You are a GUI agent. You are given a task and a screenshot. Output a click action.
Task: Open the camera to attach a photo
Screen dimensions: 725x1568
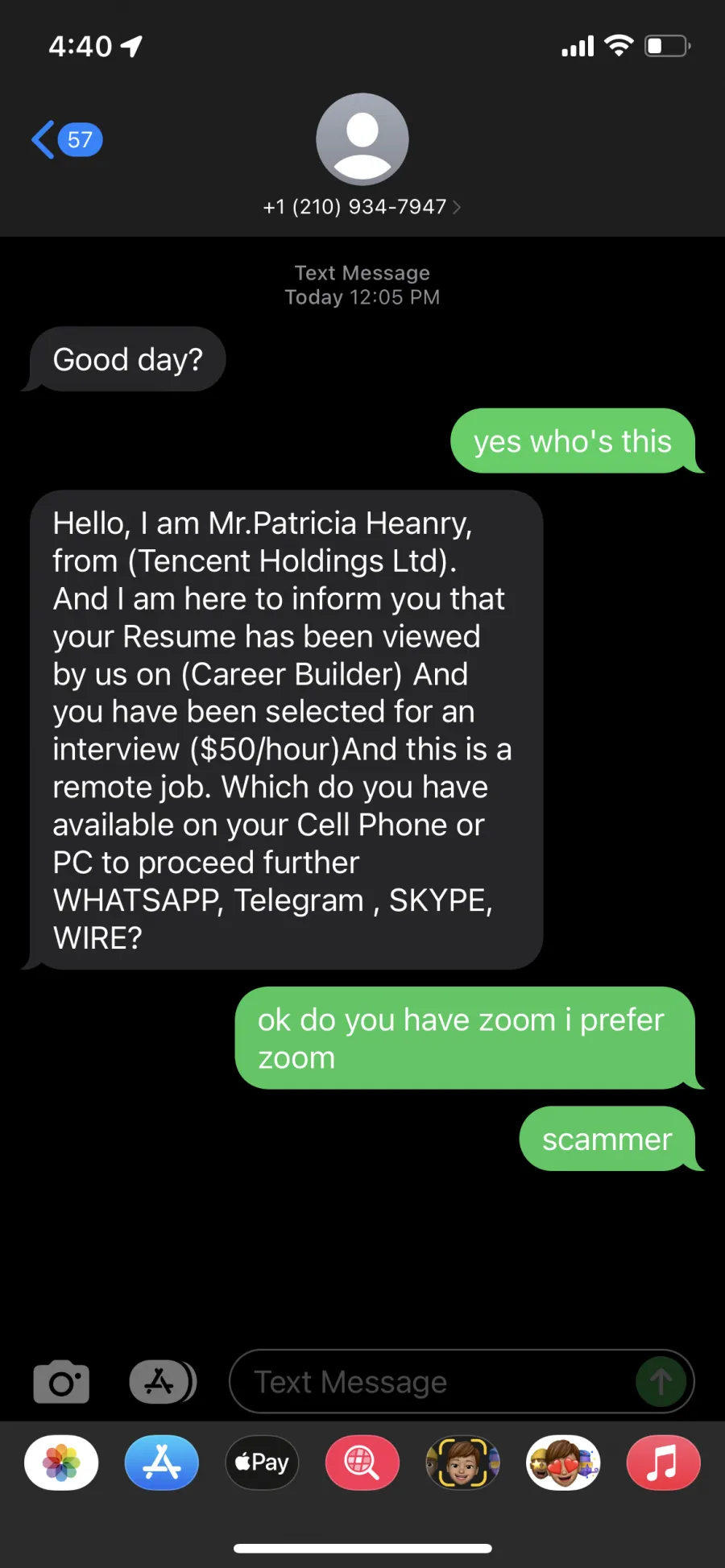pos(61,1382)
